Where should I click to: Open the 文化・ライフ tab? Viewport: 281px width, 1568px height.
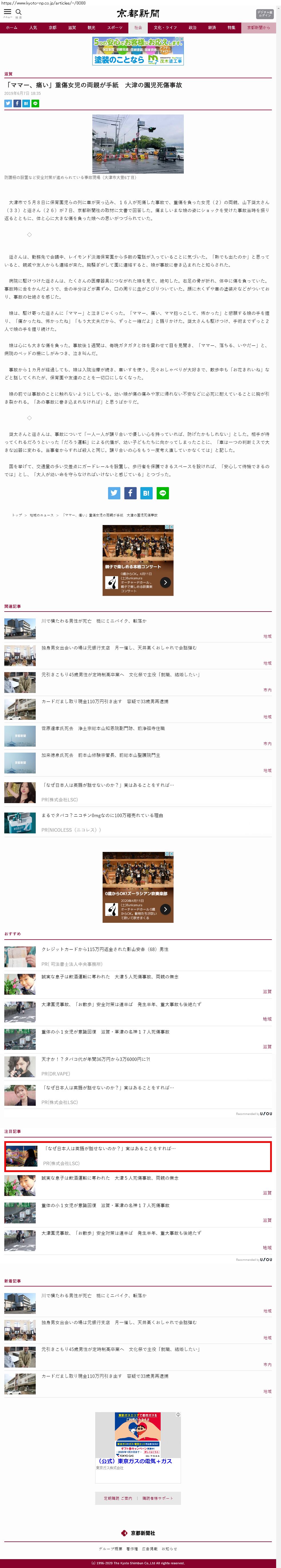165,27
